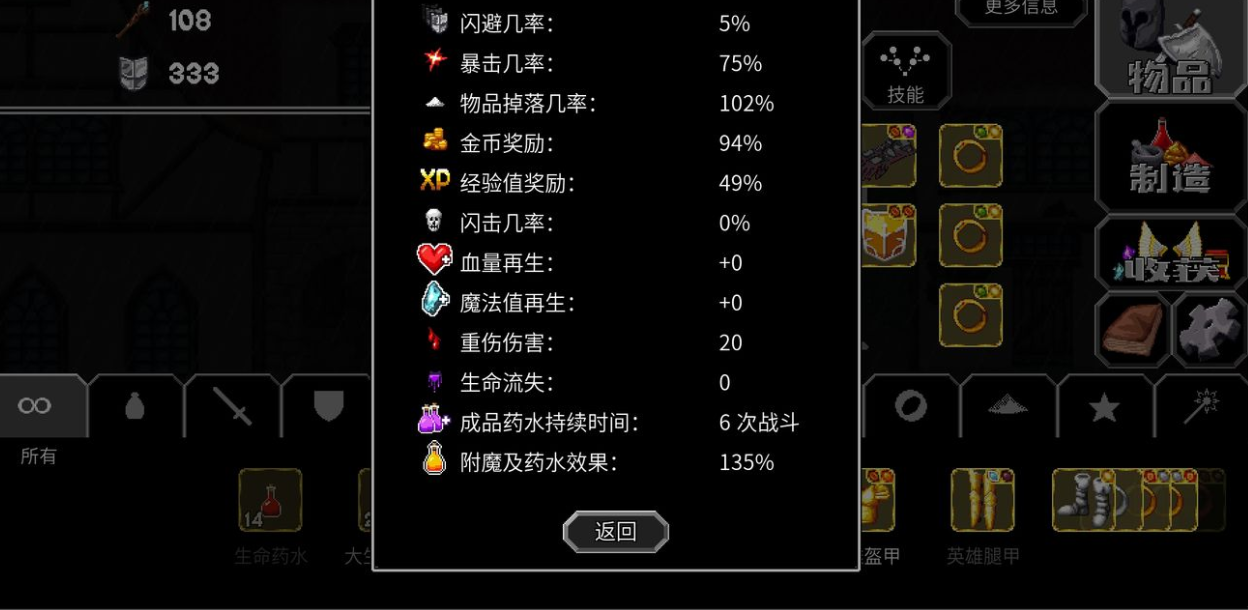Viewport: 1248px width, 610px height.
Task: Switch to the potion bag filter tab
Action: (136, 406)
